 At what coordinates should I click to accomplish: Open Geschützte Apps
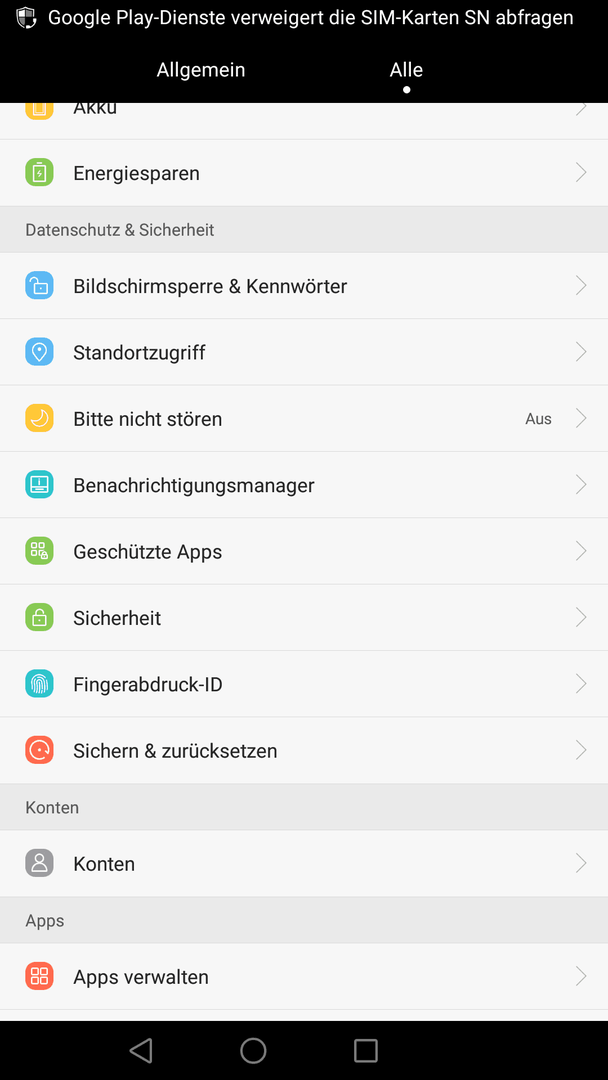click(304, 552)
